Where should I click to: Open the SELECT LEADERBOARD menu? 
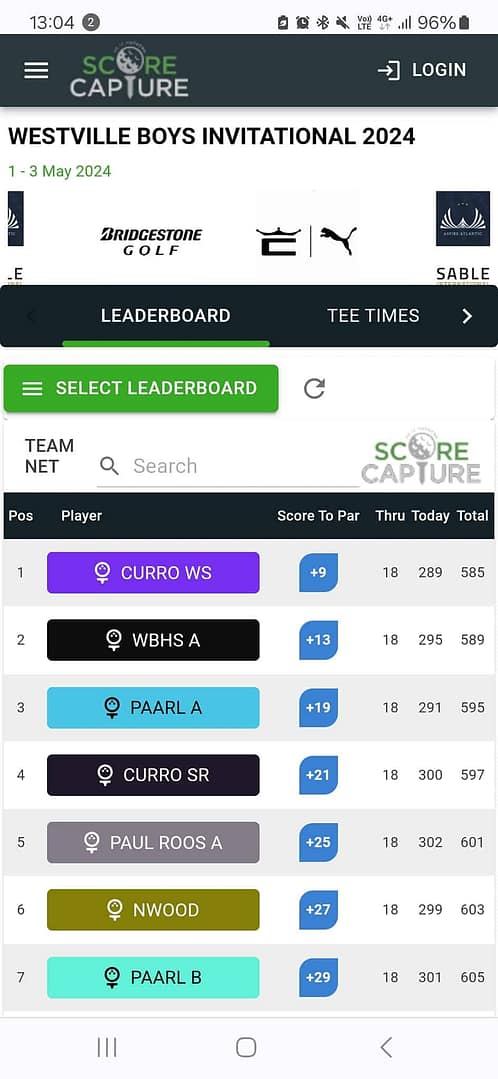coord(141,389)
